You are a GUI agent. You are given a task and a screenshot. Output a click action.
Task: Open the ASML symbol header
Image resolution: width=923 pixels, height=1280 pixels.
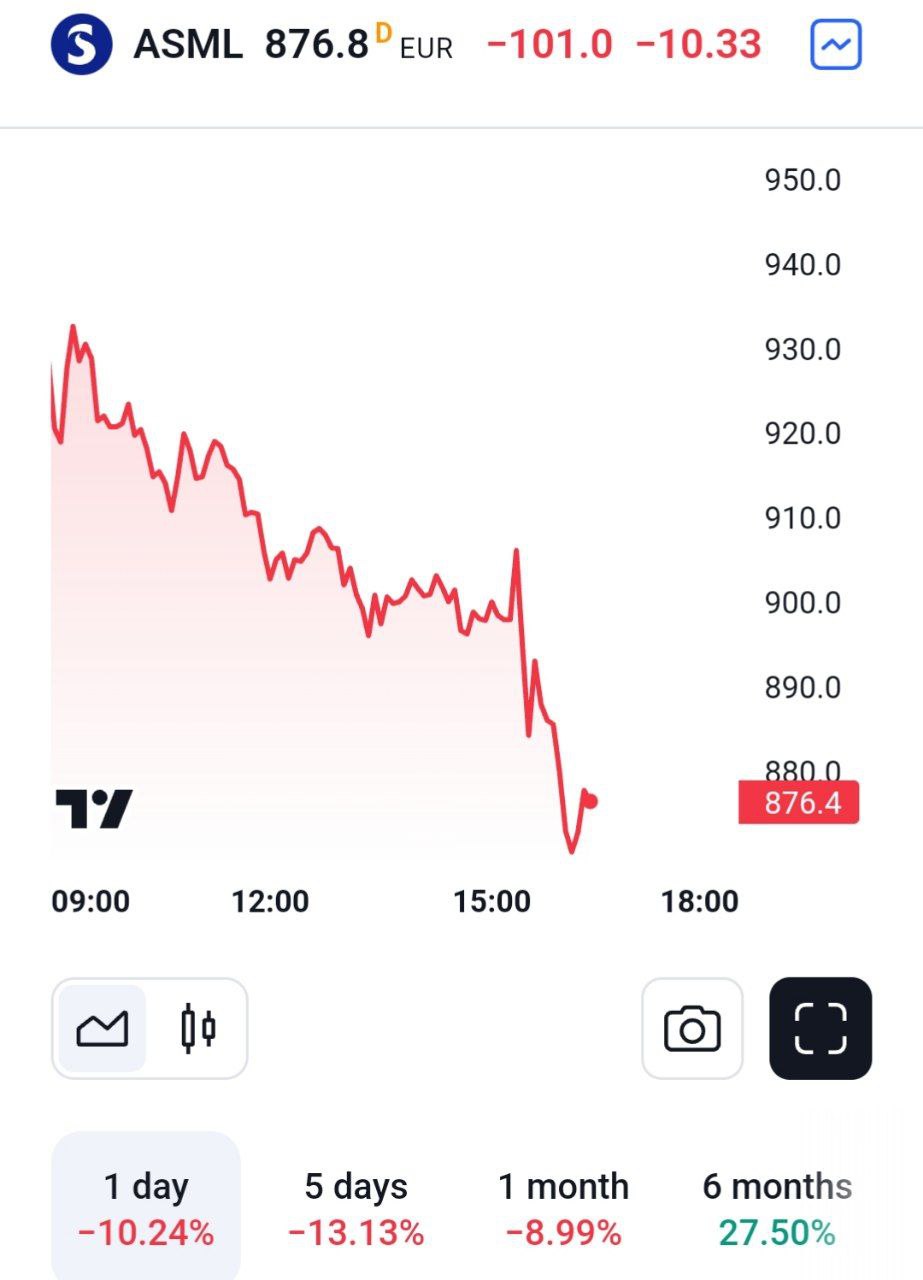pyautogui.click(x=187, y=45)
